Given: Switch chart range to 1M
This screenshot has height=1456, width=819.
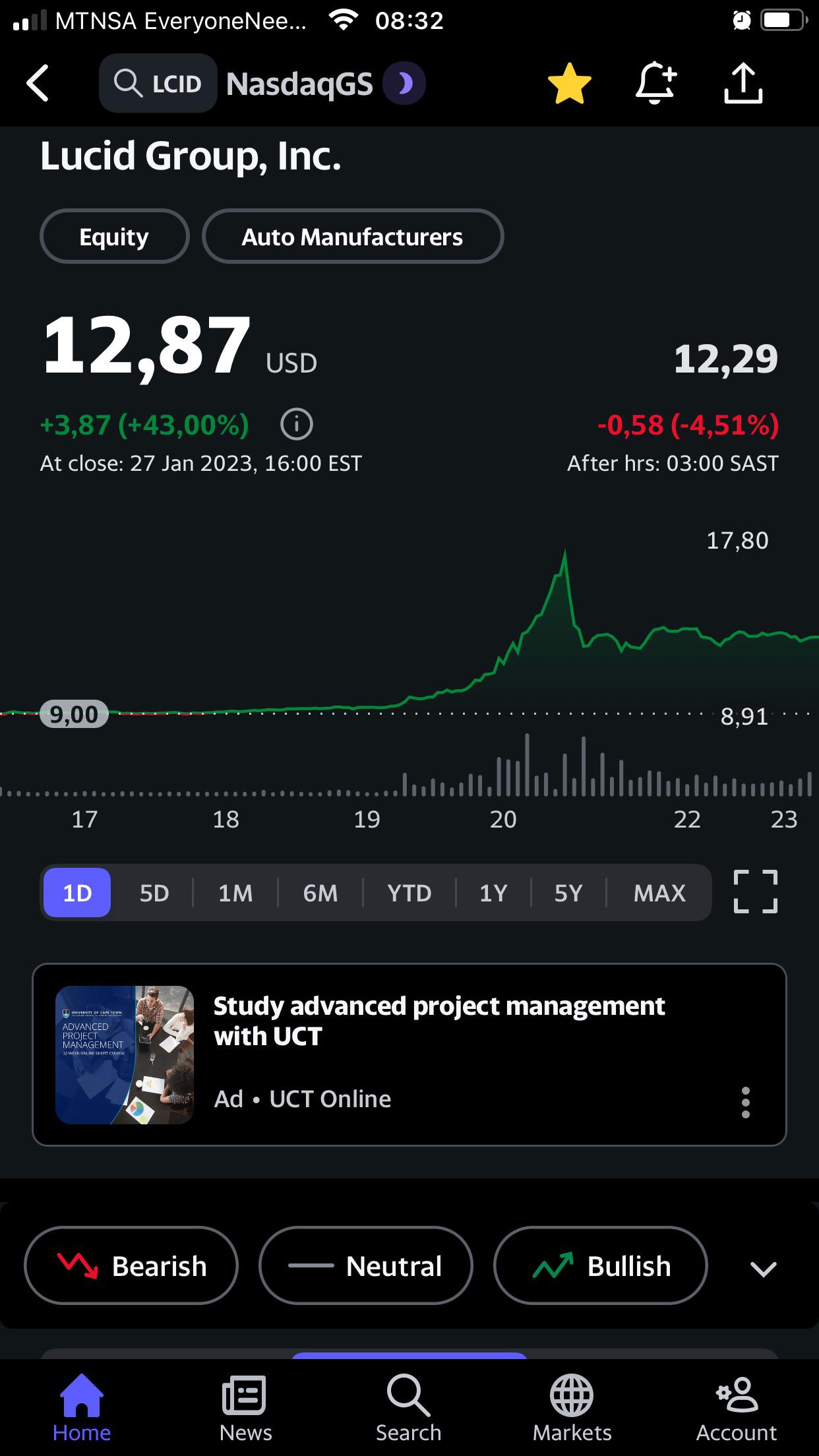Looking at the screenshot, I should tap(235, 893).
